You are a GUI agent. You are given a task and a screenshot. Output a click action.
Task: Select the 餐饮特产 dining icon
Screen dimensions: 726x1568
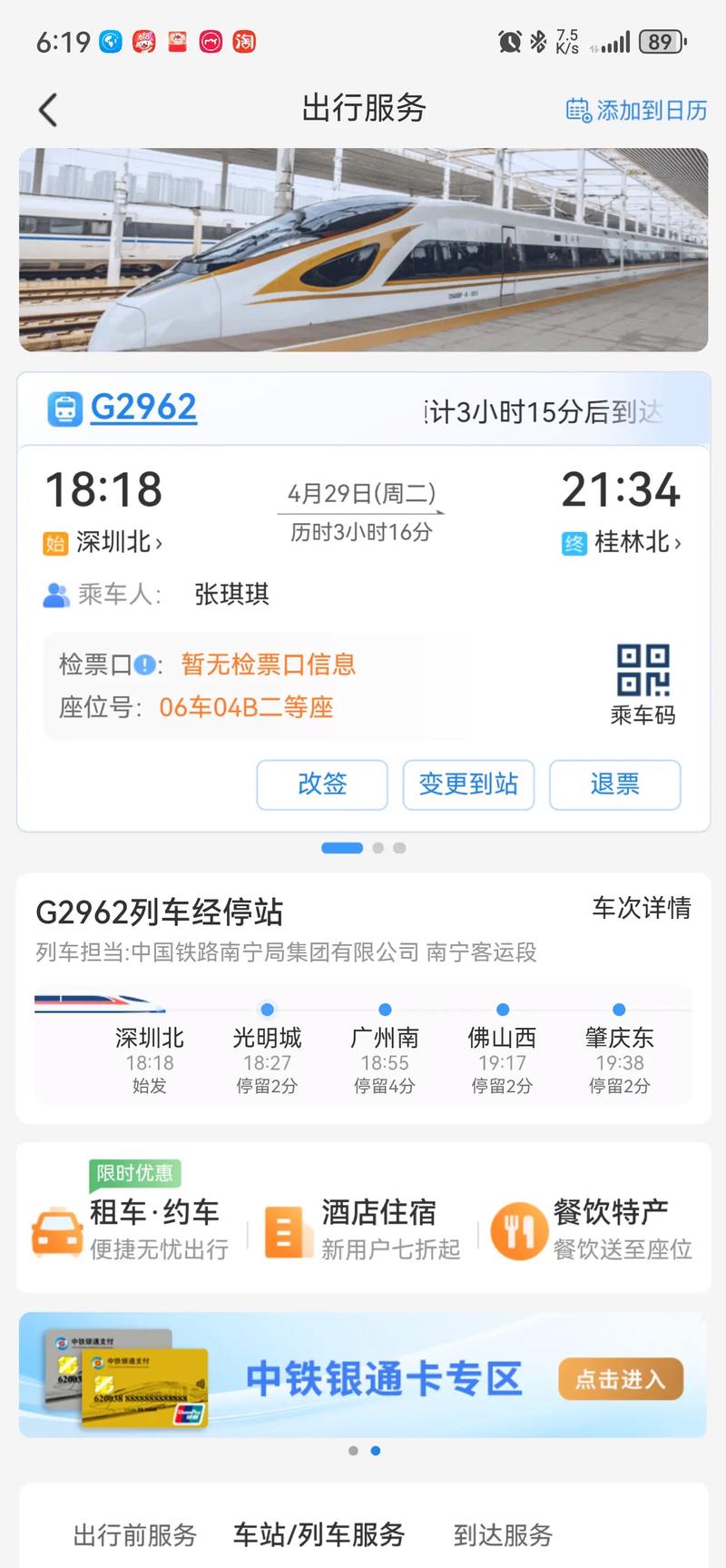(518, 1228)
